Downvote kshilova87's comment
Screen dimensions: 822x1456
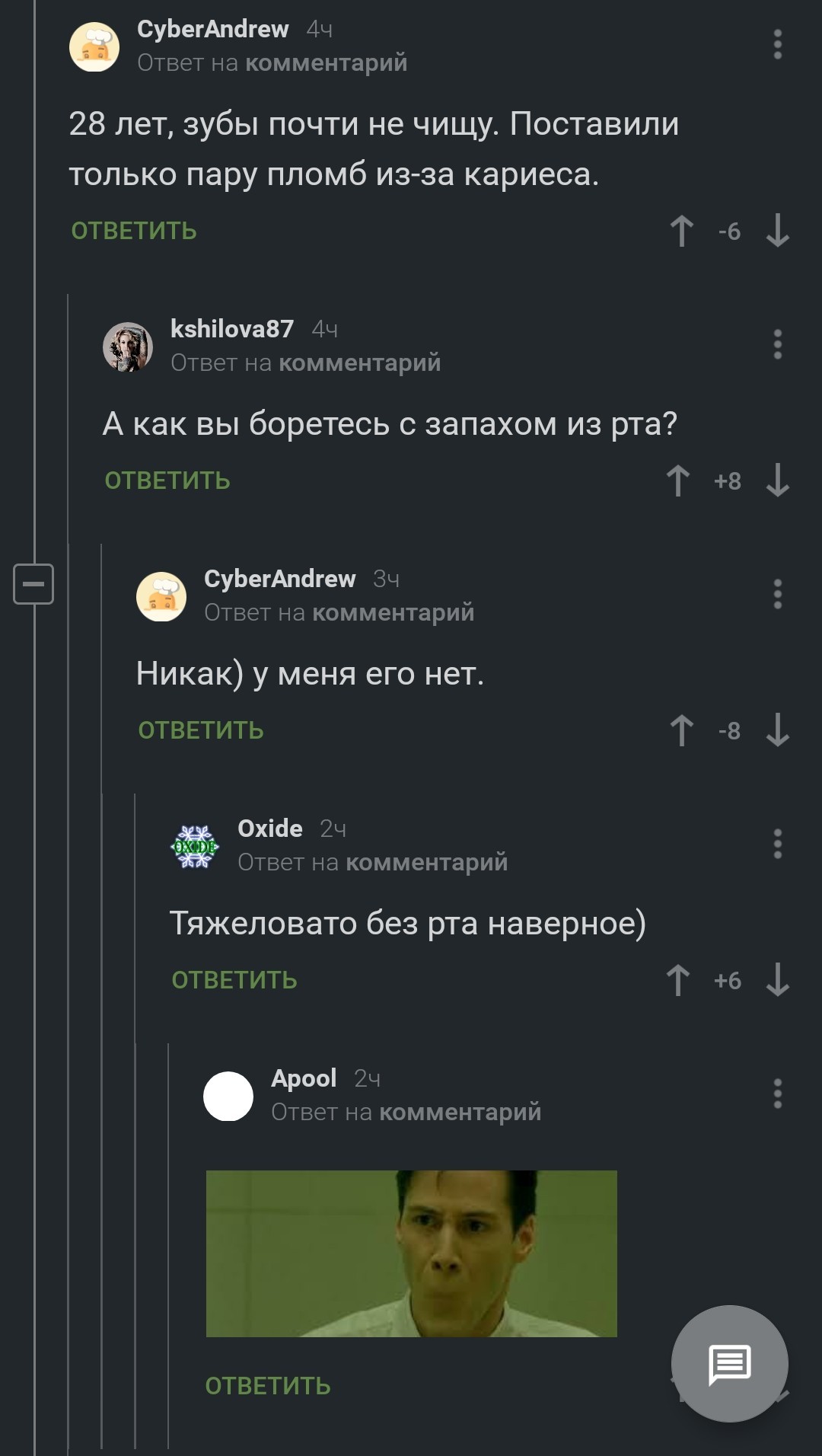(x=777, y=481)
